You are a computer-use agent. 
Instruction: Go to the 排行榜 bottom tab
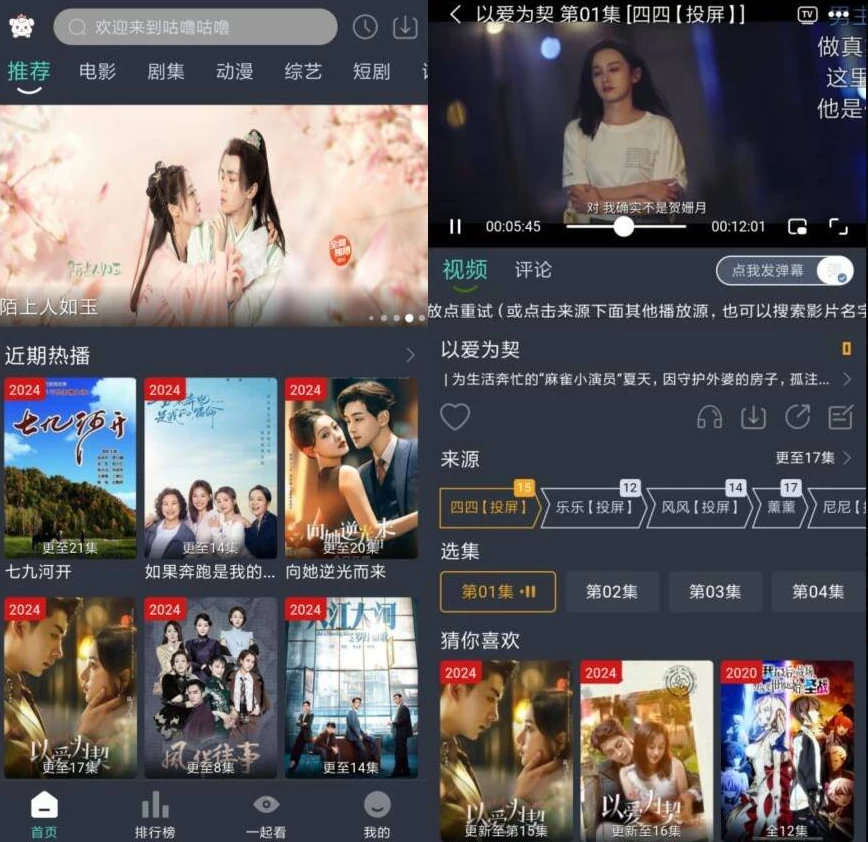[x=155, y=813]
